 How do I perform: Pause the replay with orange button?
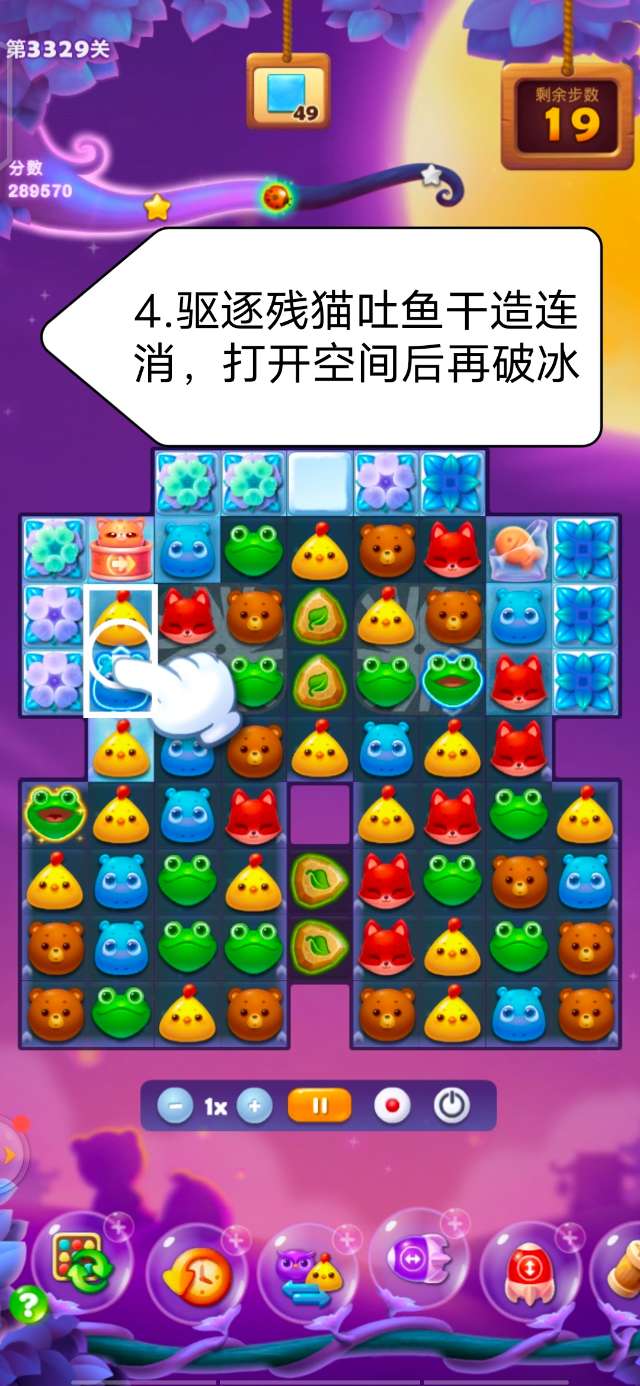320,1107
